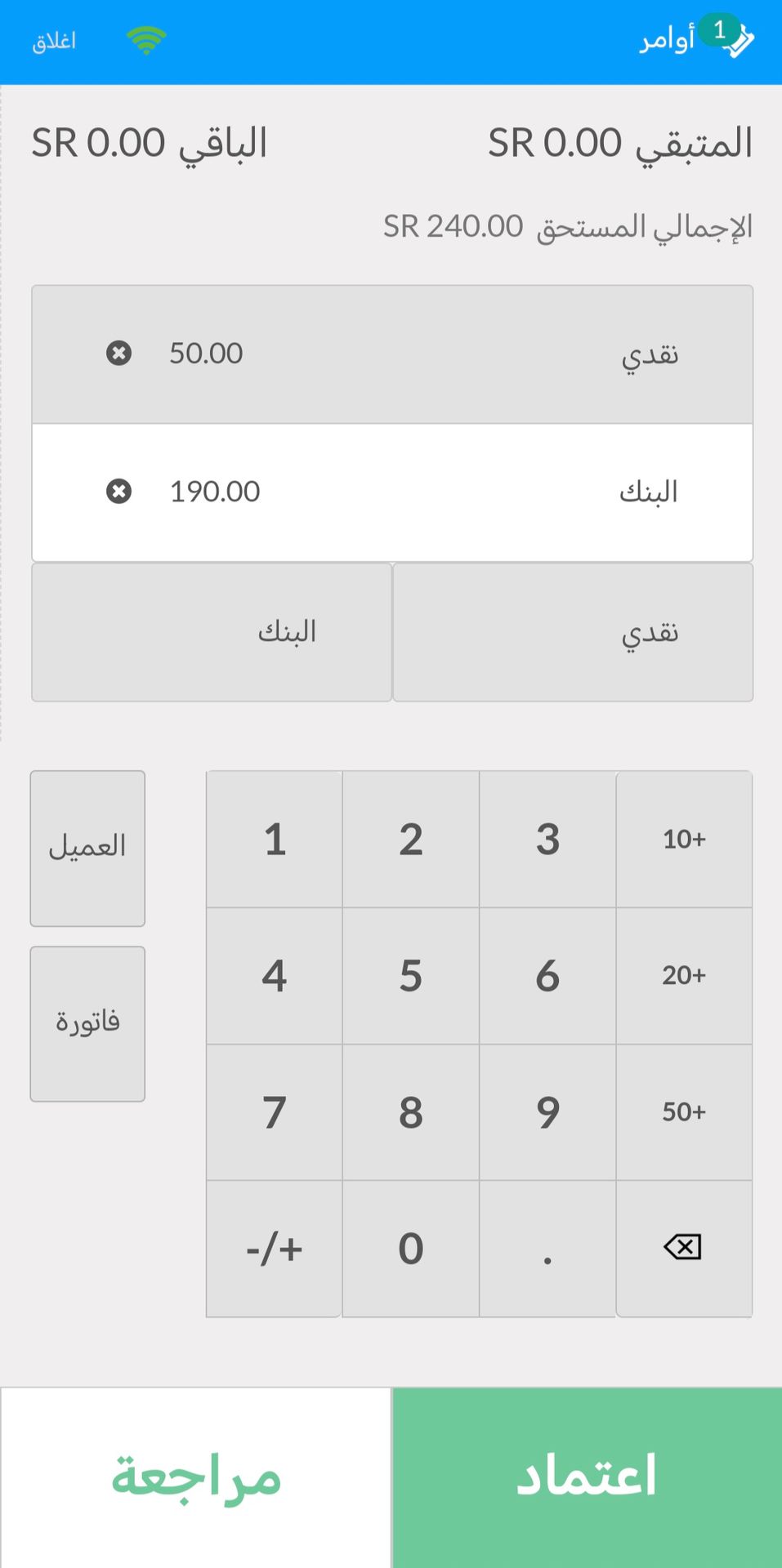Delete the 190.00 bank payment line
This screenshot has height=1568, width=782.
118,491
